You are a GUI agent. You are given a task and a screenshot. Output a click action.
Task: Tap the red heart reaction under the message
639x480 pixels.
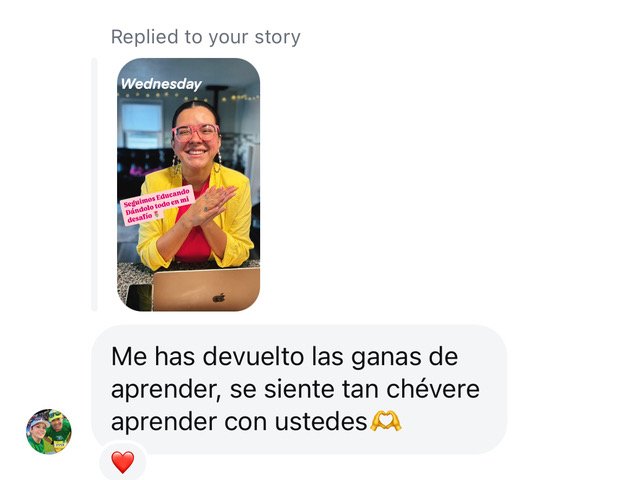[x=122, y=462]
